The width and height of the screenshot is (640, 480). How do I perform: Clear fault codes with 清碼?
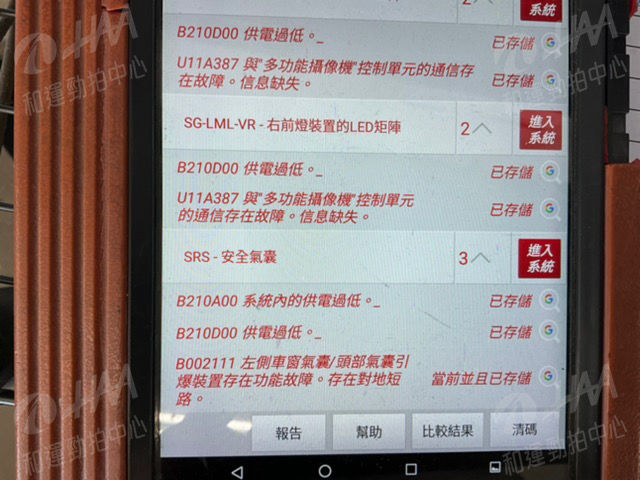[x=523, y=431]
